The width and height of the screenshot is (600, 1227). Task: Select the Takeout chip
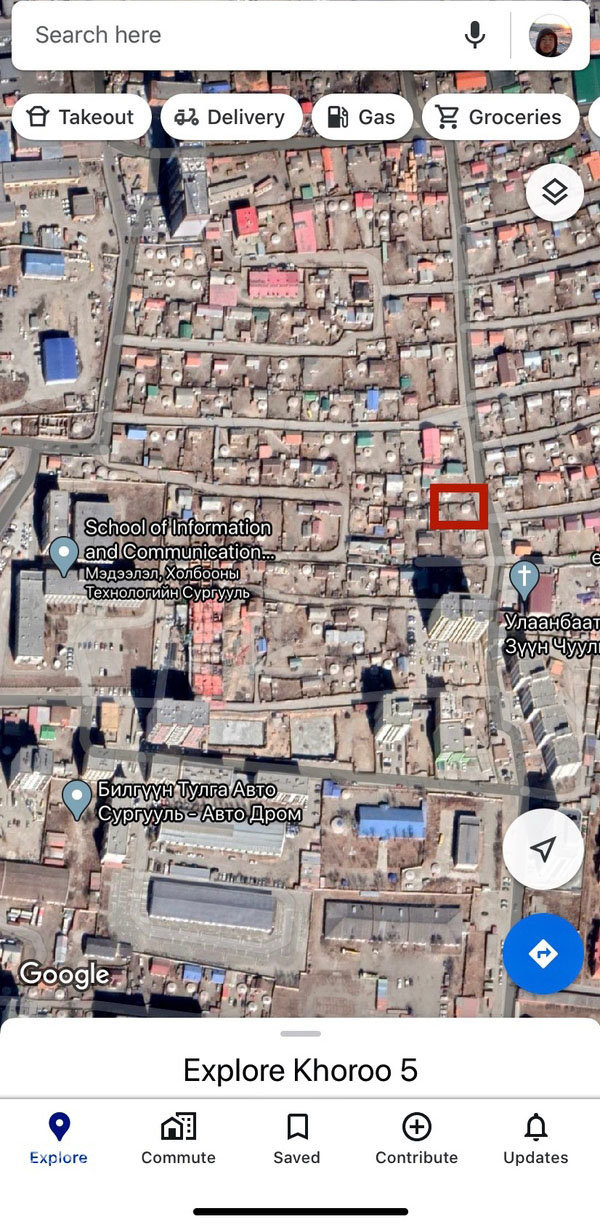click(81, 117)
